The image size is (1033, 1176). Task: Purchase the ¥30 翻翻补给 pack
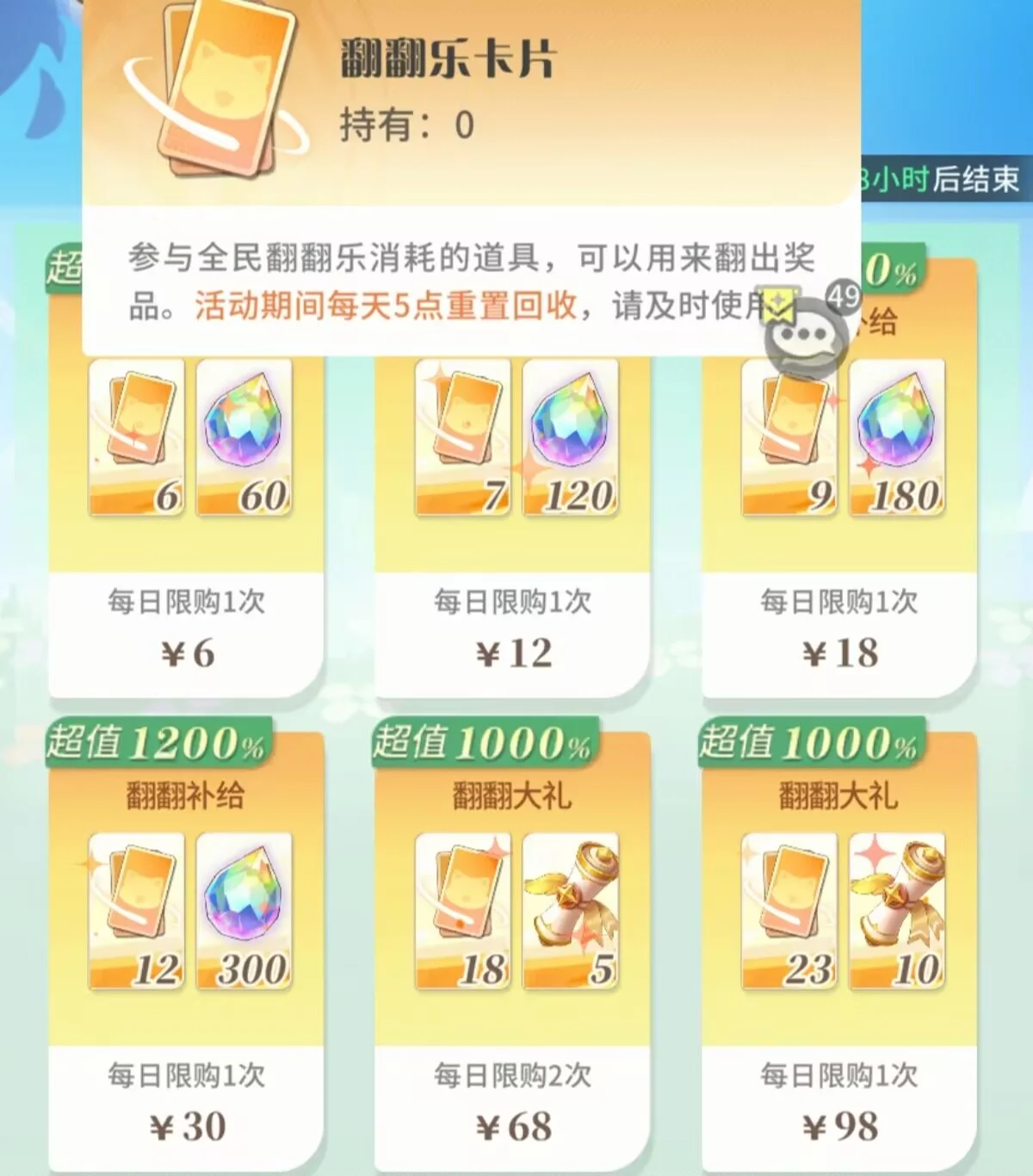187,1126
